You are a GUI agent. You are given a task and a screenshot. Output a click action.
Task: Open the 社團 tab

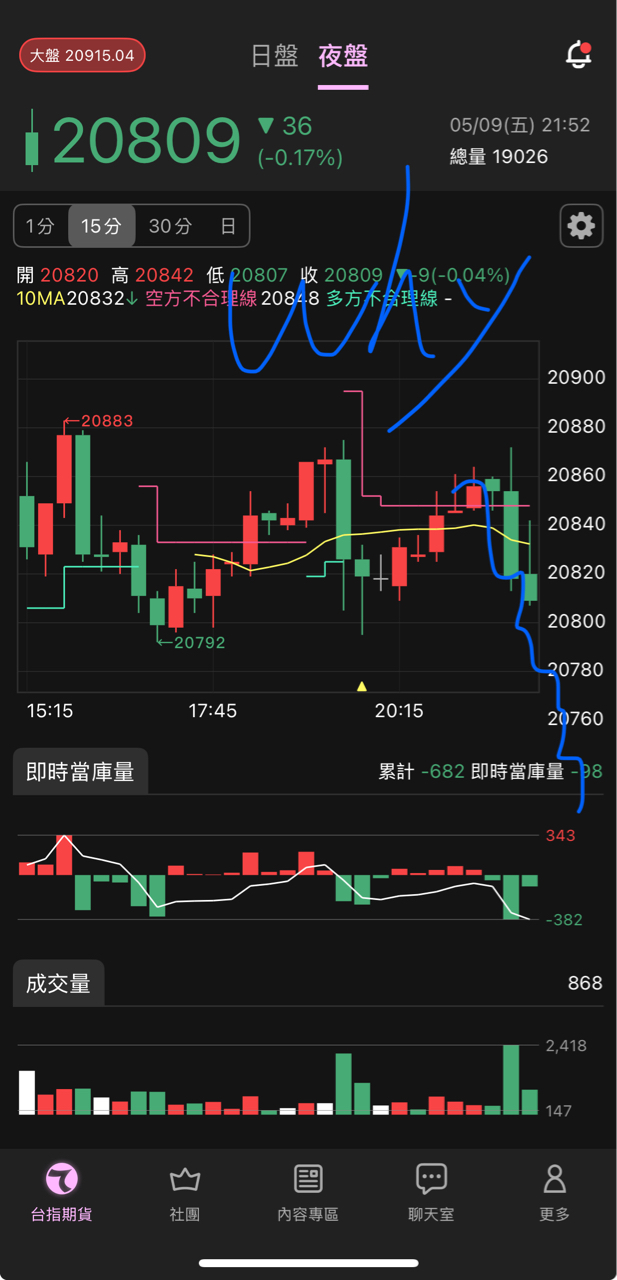[x=185, y=1192]
